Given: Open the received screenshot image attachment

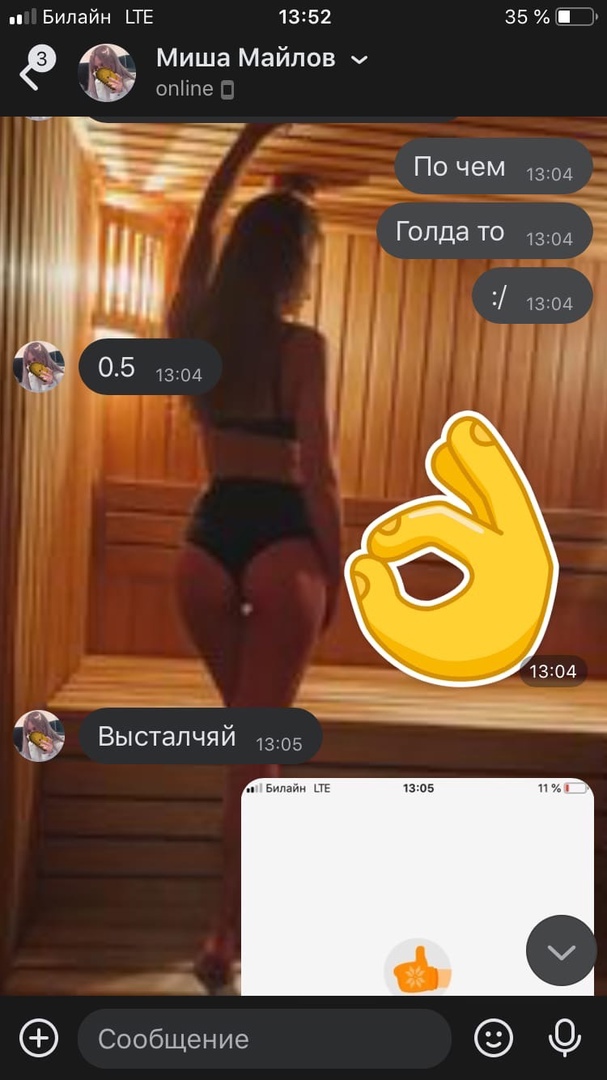Looking at the screenshot, I should click(x=418, y=885).
